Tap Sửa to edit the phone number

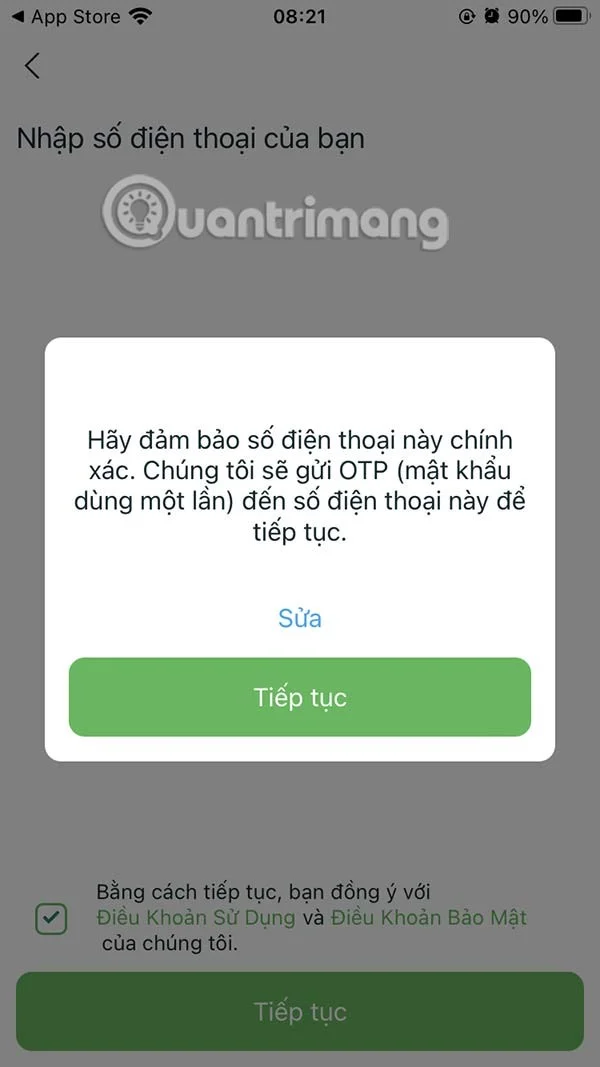click(x=299, y=618)
